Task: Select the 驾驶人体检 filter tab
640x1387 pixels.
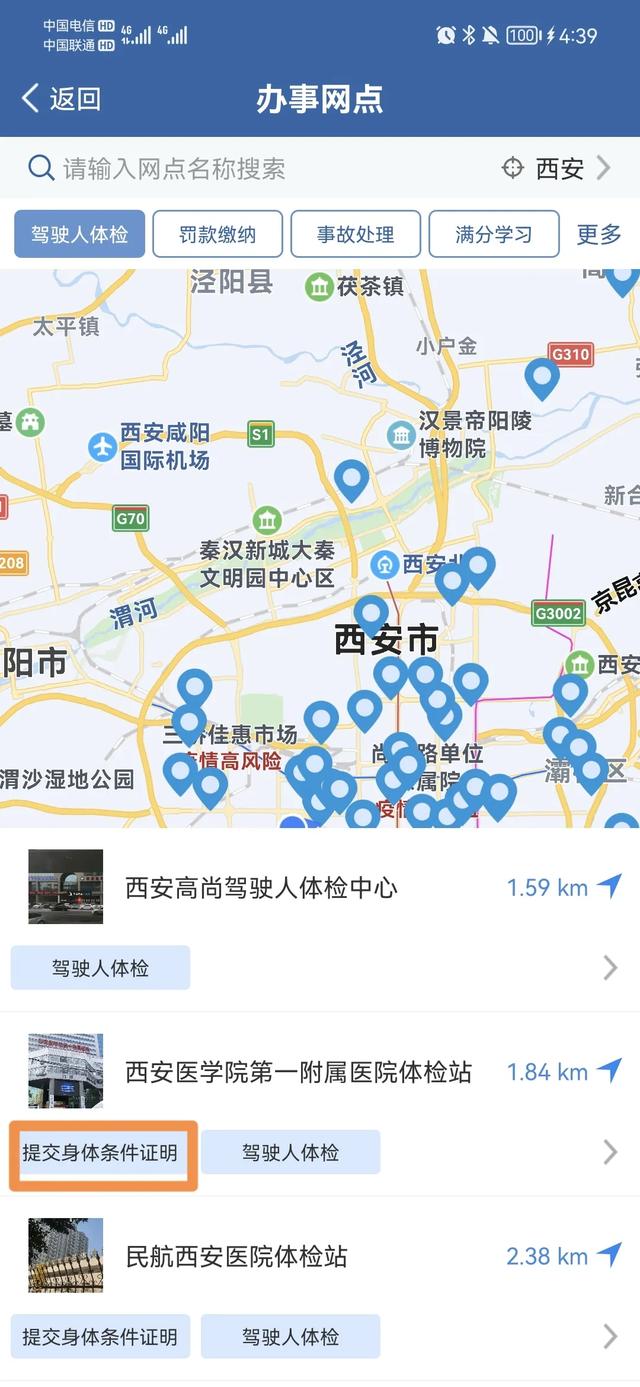Action: coord(80,235)
